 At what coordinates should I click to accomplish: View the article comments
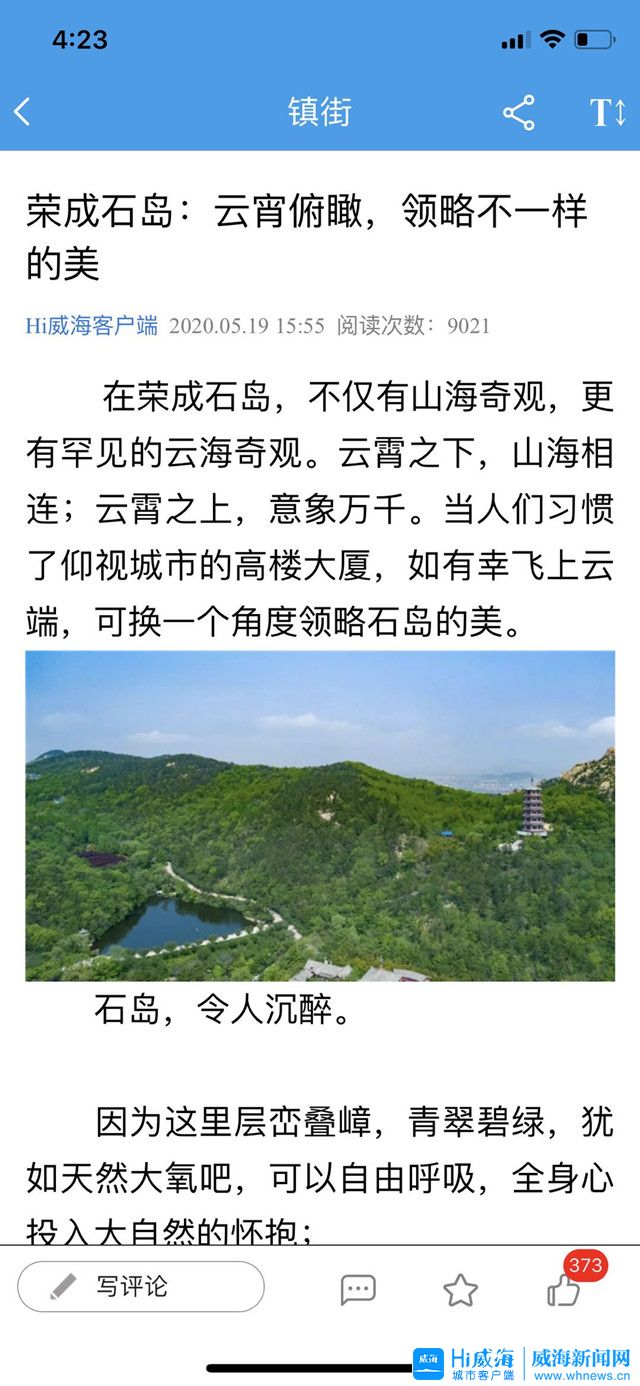(358, 1289)
